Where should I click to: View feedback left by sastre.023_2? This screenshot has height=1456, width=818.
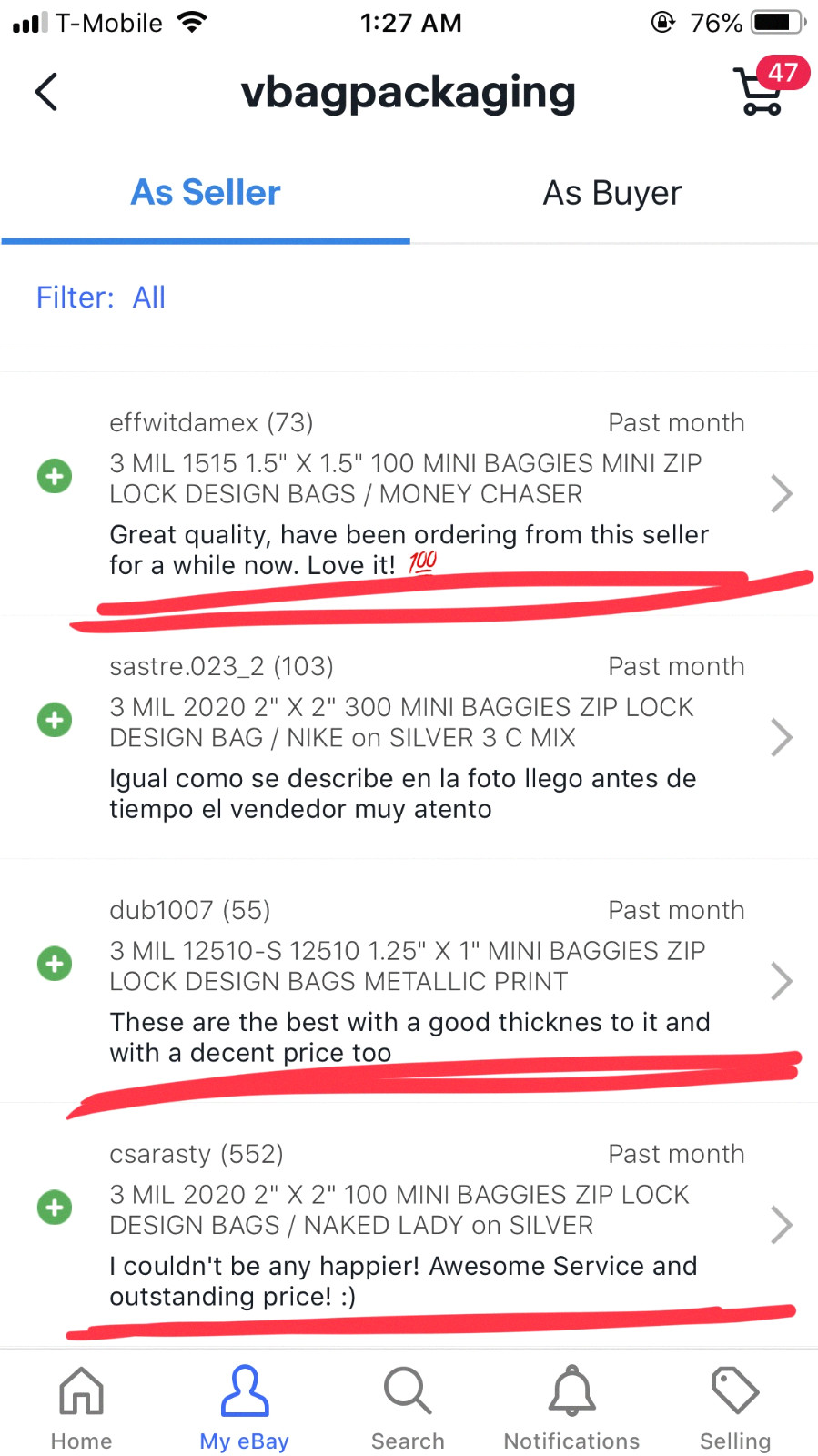point(428,737)
